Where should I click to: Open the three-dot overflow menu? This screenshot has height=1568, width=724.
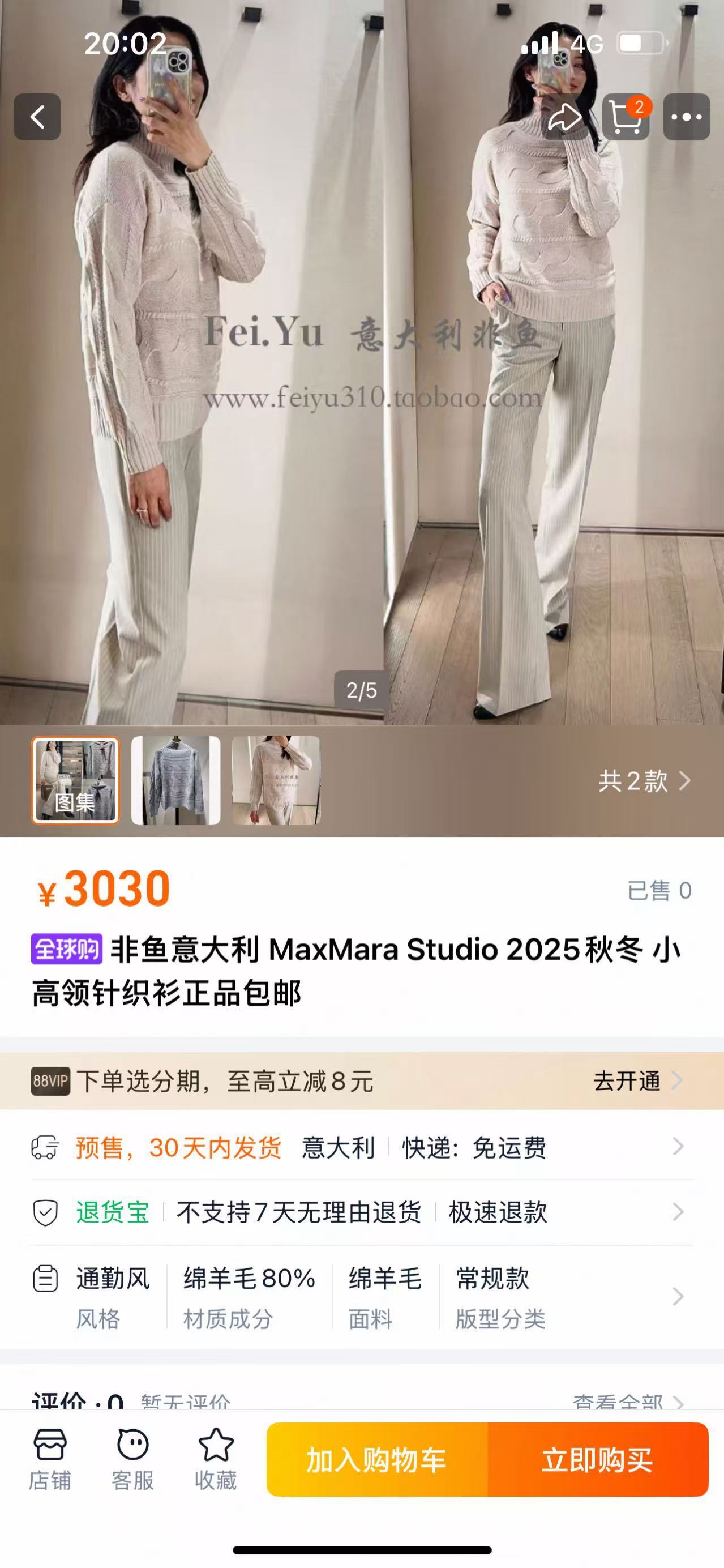coord(686,117)
